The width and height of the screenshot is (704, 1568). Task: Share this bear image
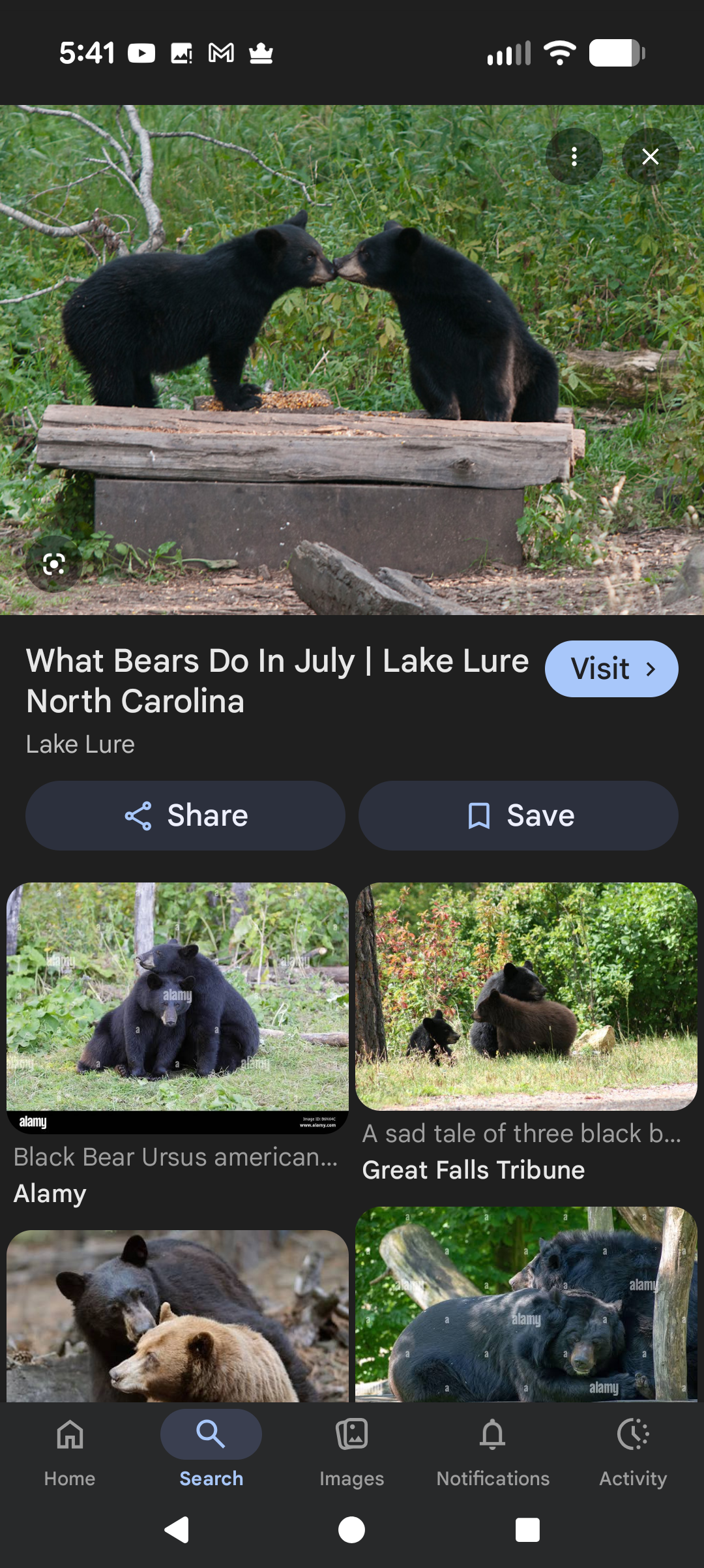pos(185,815)
